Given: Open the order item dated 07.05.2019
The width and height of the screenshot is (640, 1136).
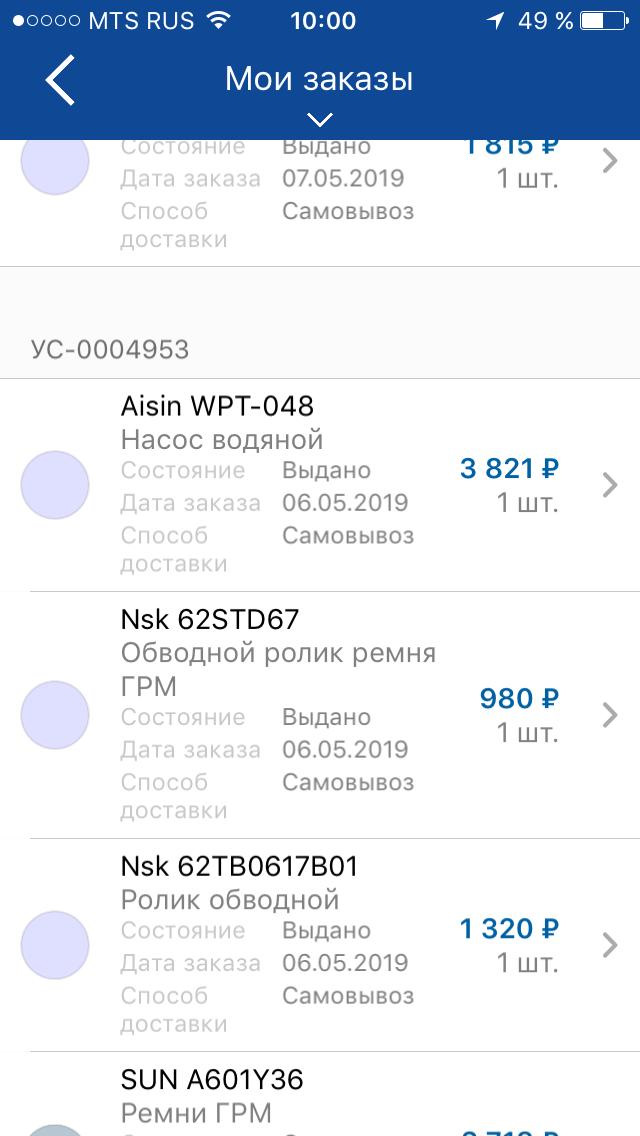Looking at the screenshot, I should pyautogui.click(x=320, y=195).
